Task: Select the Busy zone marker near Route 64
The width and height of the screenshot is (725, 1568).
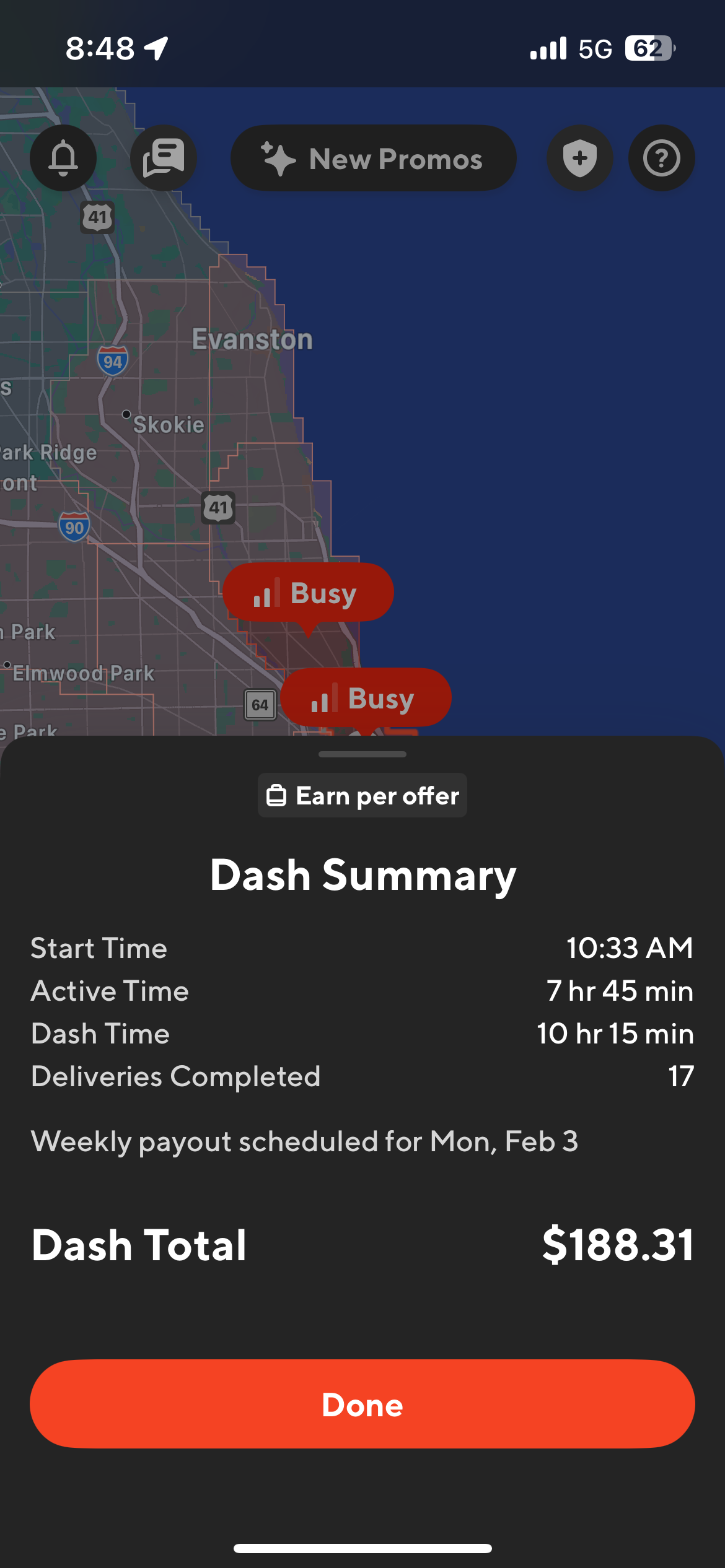Action: point(366,698)
